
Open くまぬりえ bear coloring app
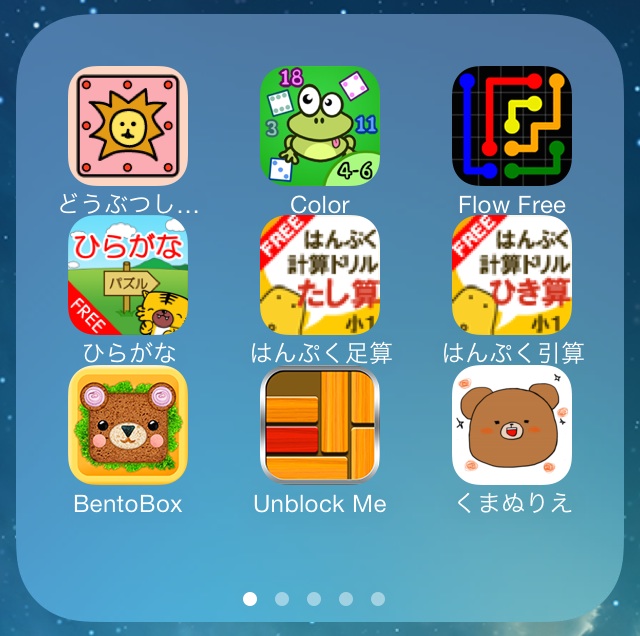pos(512,425)
